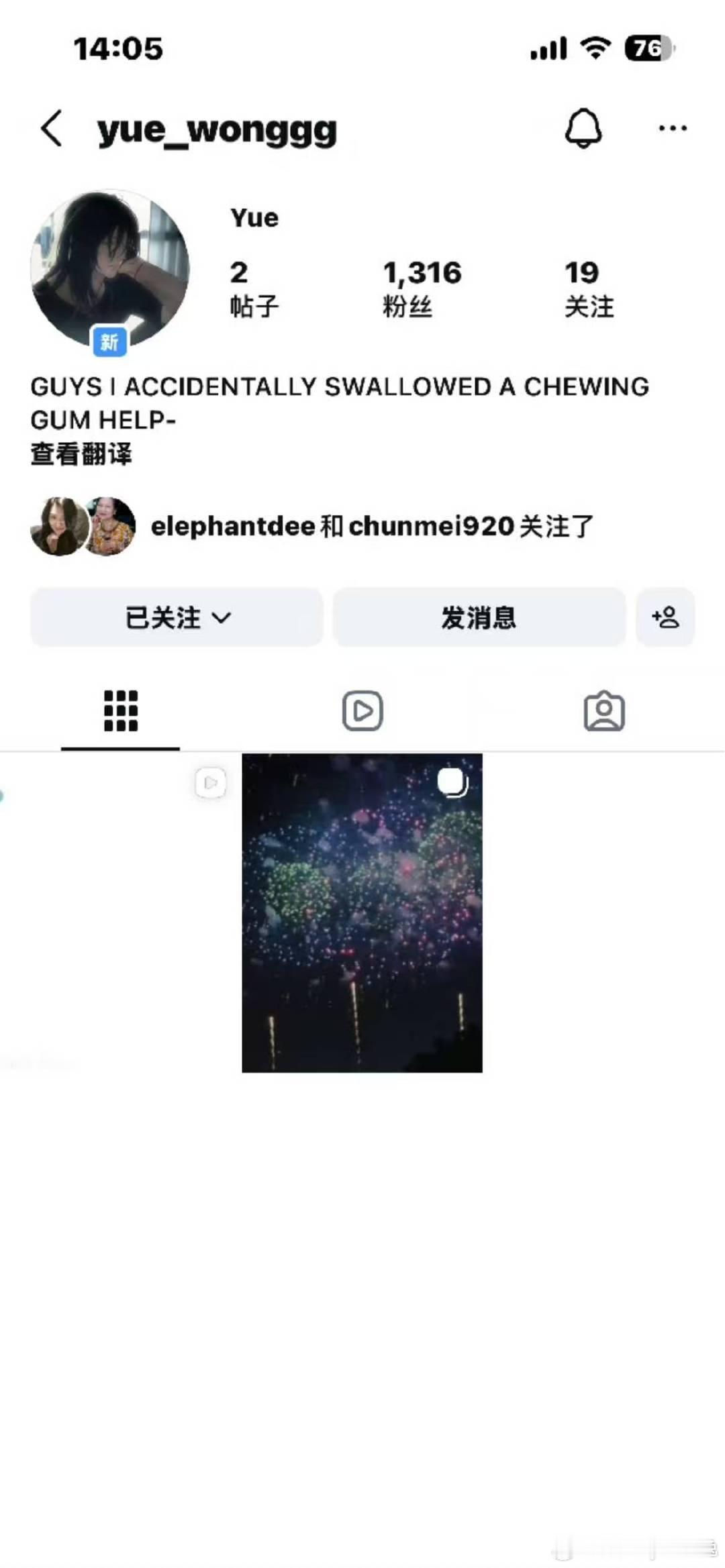See mutual followers elephantdee and chunmei920
The image size is (725, 1568).
312,526
